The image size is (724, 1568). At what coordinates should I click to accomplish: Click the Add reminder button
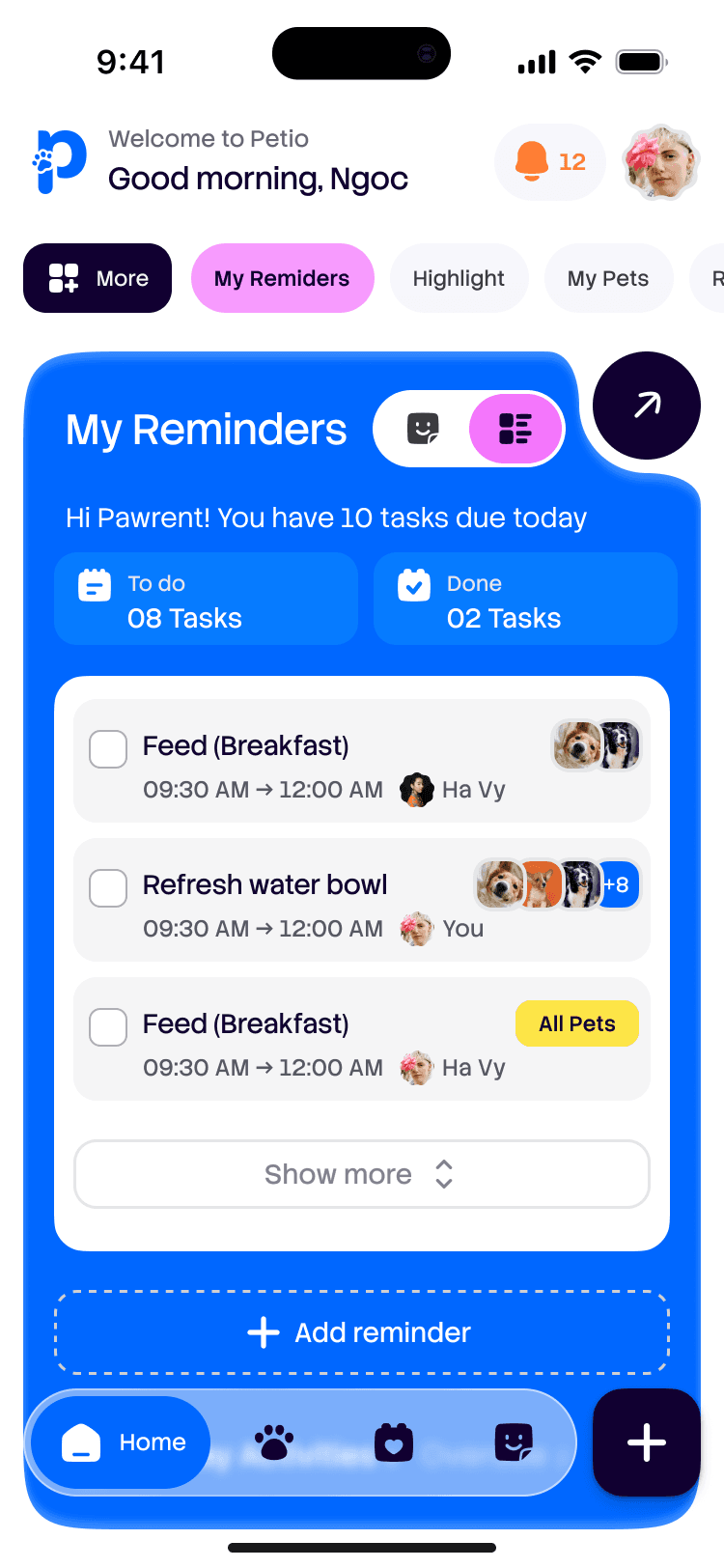tap(362, 1332)
